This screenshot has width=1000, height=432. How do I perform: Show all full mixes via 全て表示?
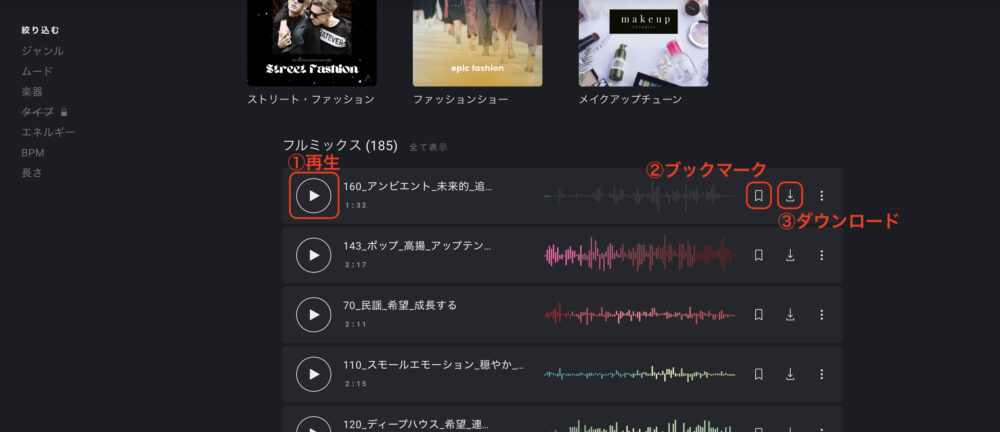428,147
